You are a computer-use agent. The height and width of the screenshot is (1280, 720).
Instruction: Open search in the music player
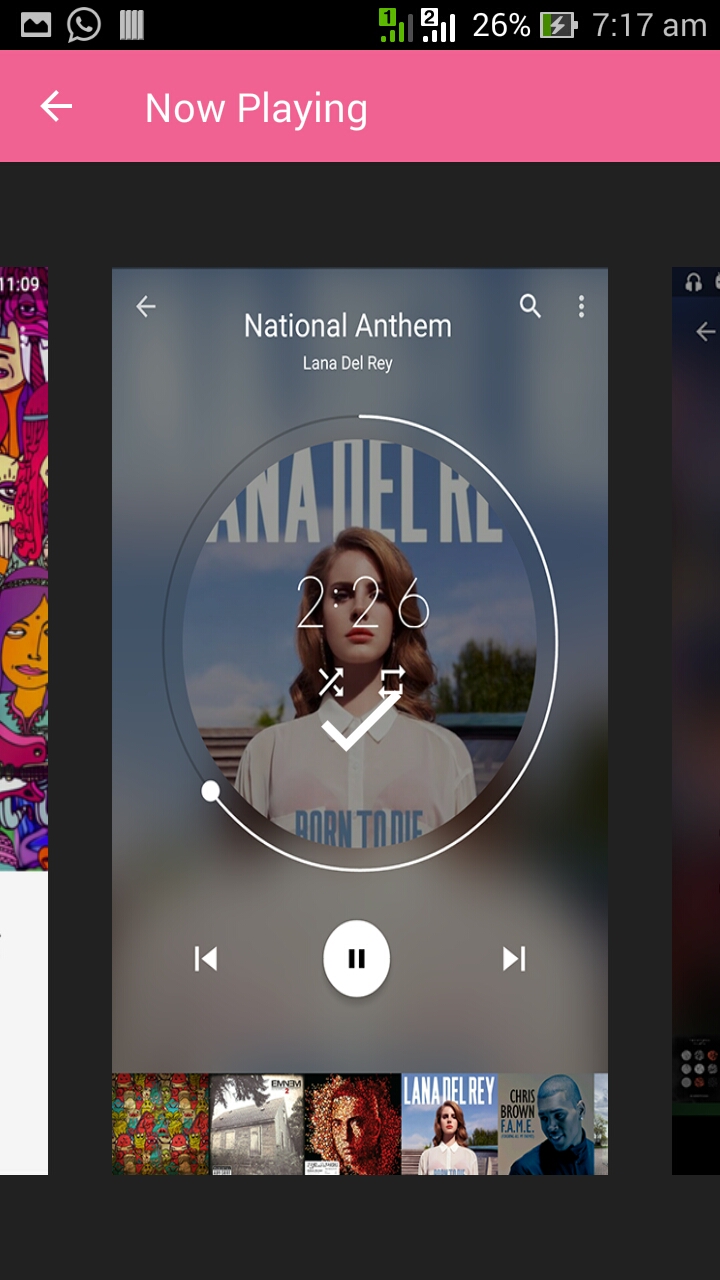530,308
